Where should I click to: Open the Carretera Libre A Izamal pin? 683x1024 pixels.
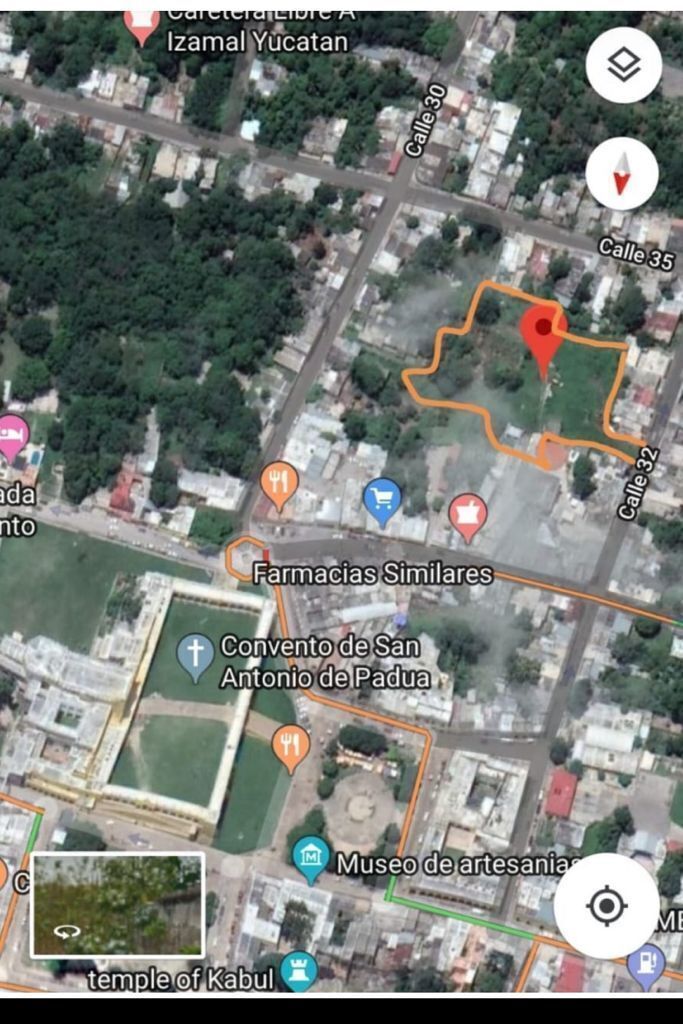(142, 22)
